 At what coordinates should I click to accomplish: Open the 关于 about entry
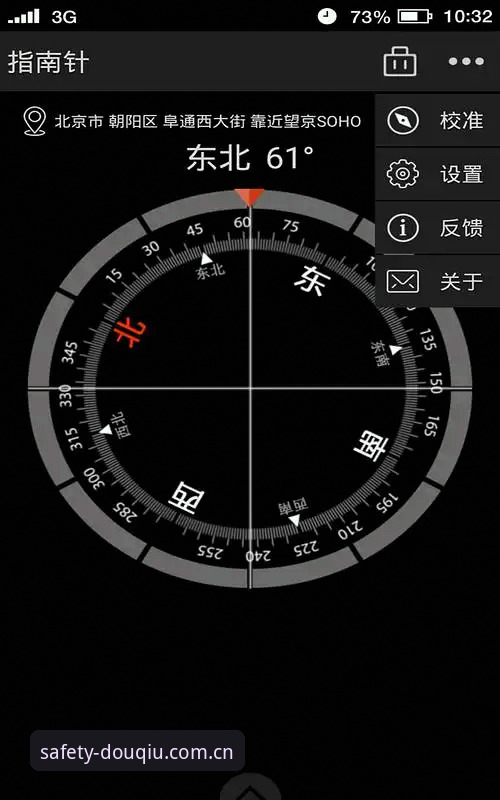click(437, 281)
